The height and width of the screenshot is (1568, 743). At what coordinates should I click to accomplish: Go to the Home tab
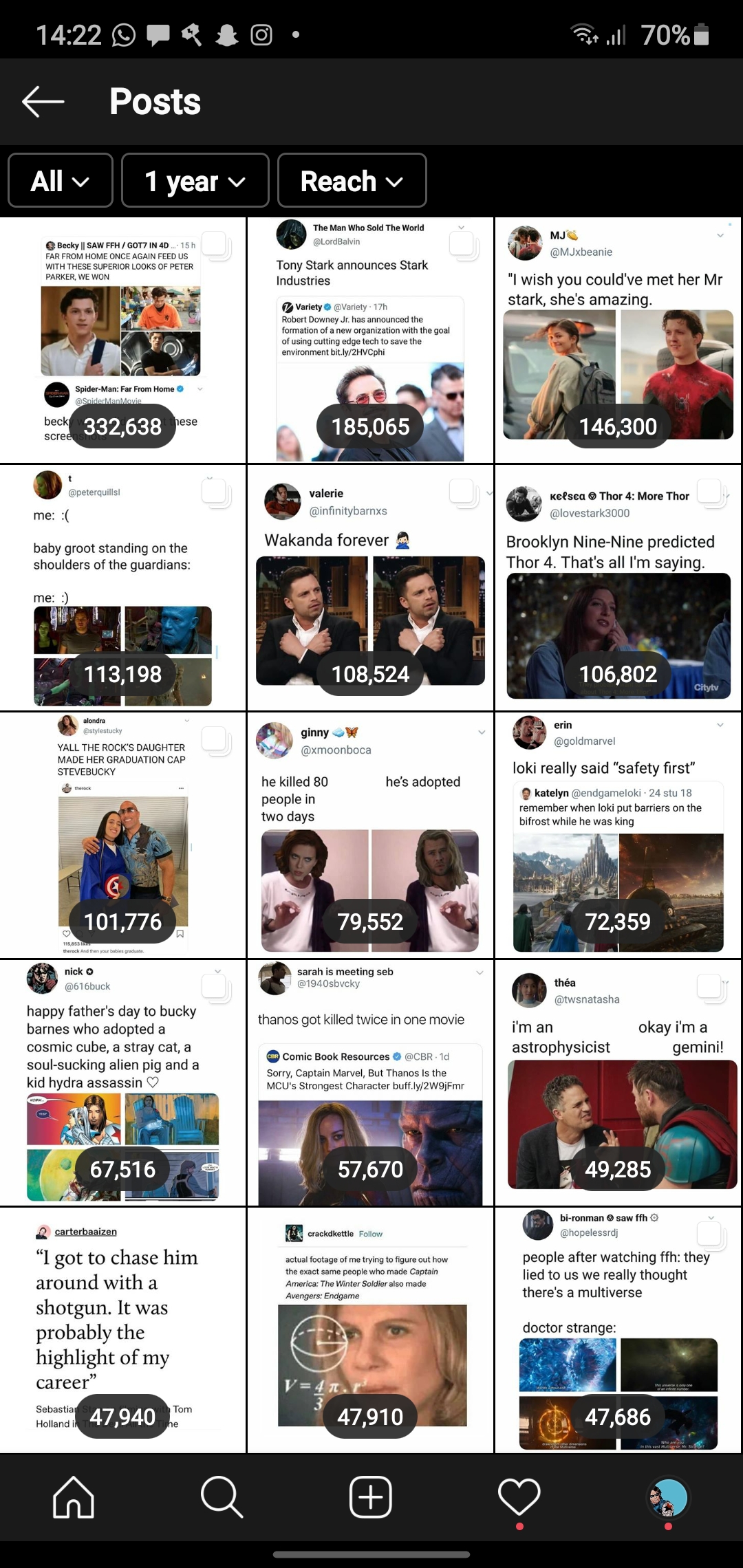pos(74,1496)
